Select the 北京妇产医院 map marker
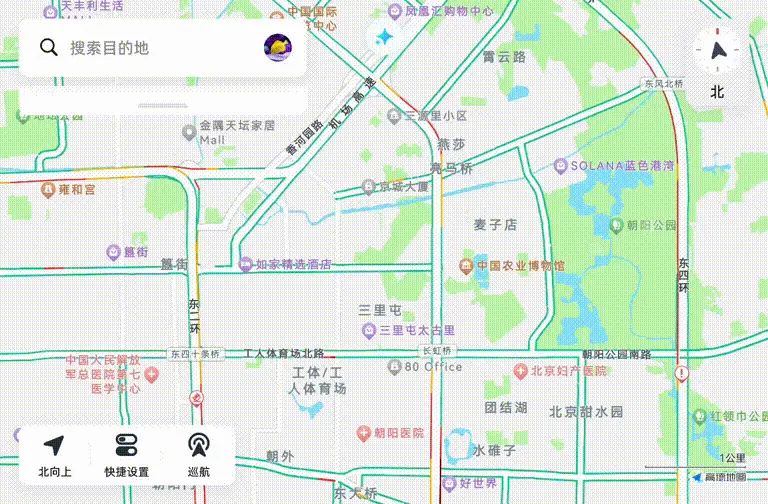Screen dimensions: 768x504 coord(520,371)
